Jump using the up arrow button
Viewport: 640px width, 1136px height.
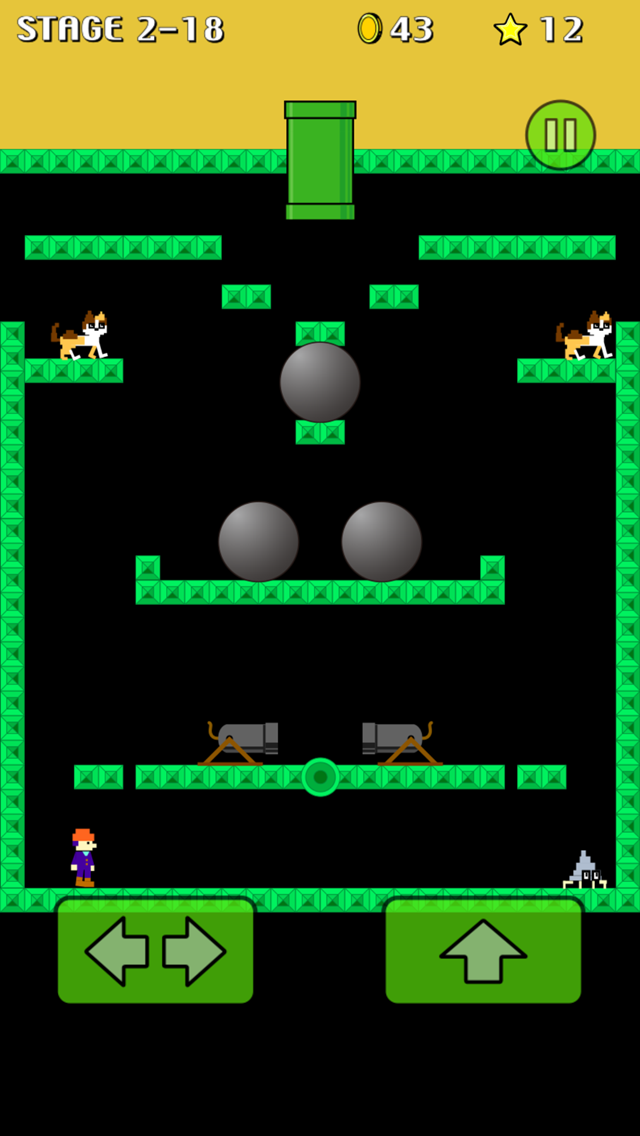(483, 951)
